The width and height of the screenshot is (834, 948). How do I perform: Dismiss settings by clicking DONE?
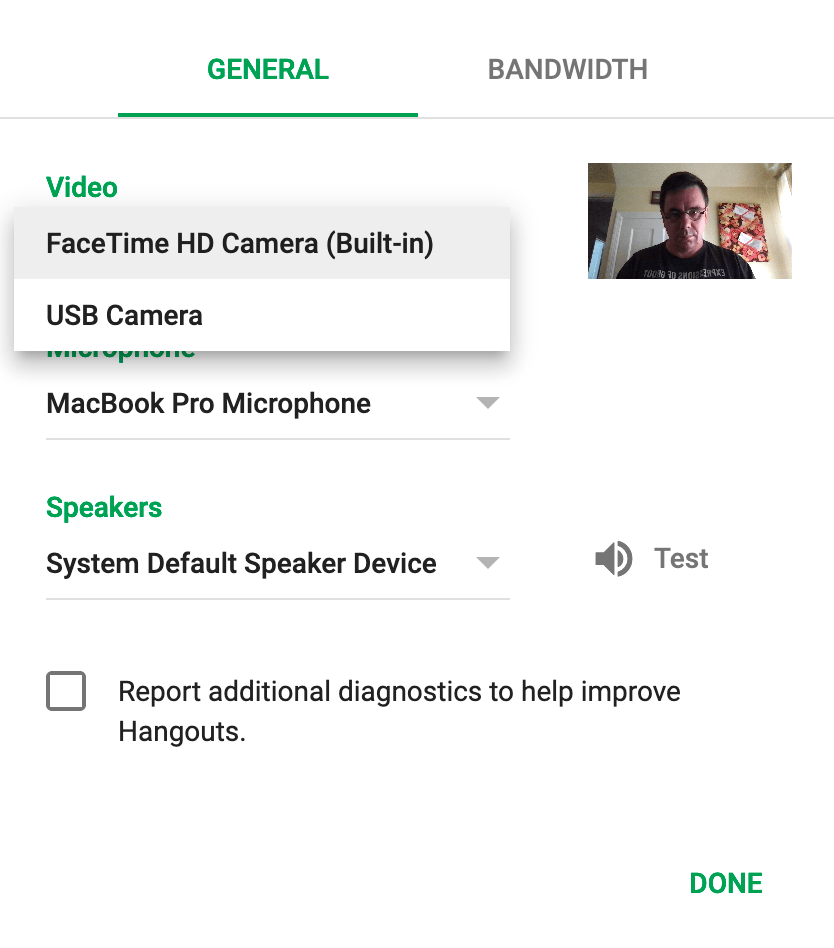[725, 883]
